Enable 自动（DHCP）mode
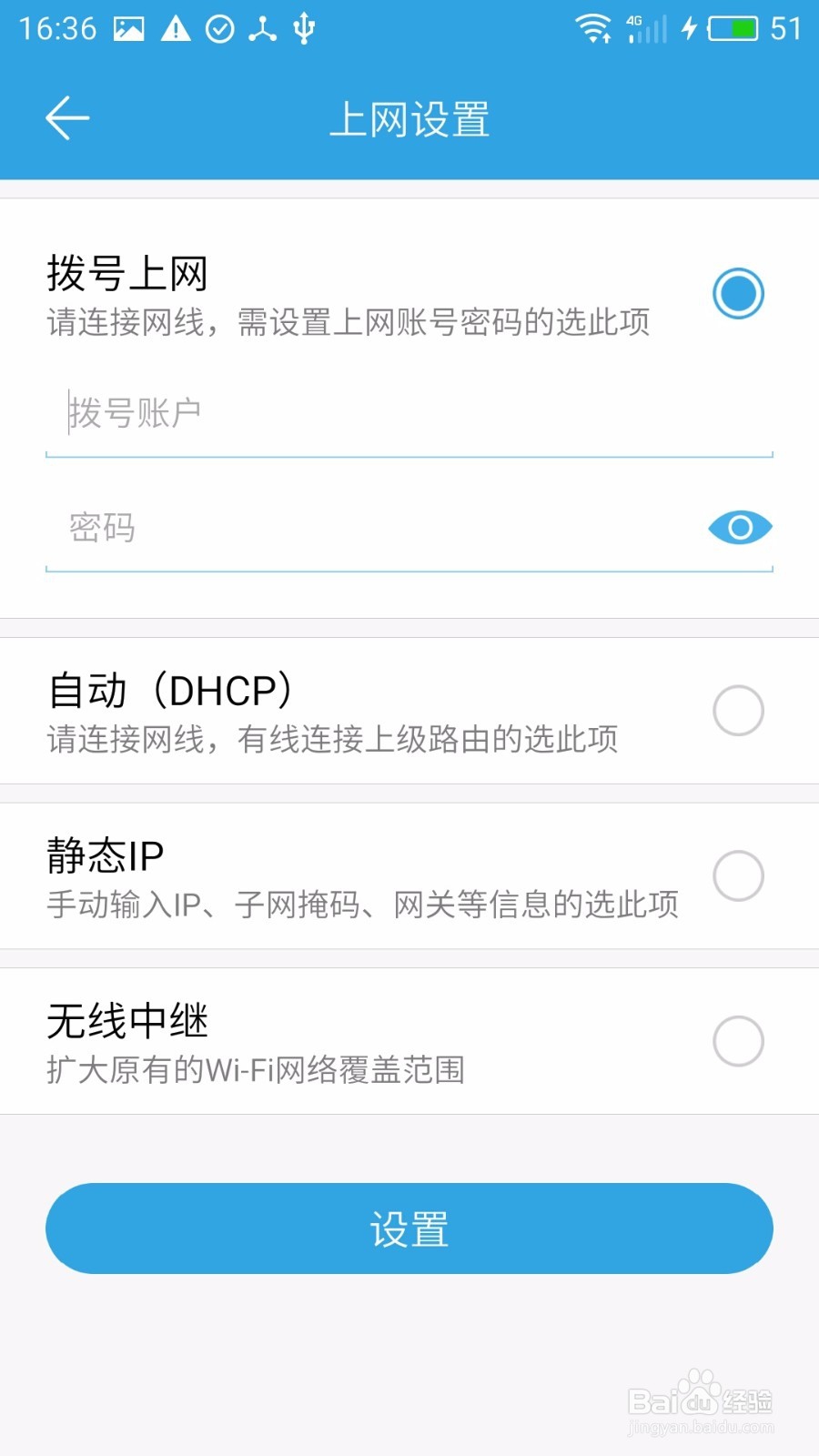Image resolution: width=819 pixels, height=1456 pixels. pos(739,710)
